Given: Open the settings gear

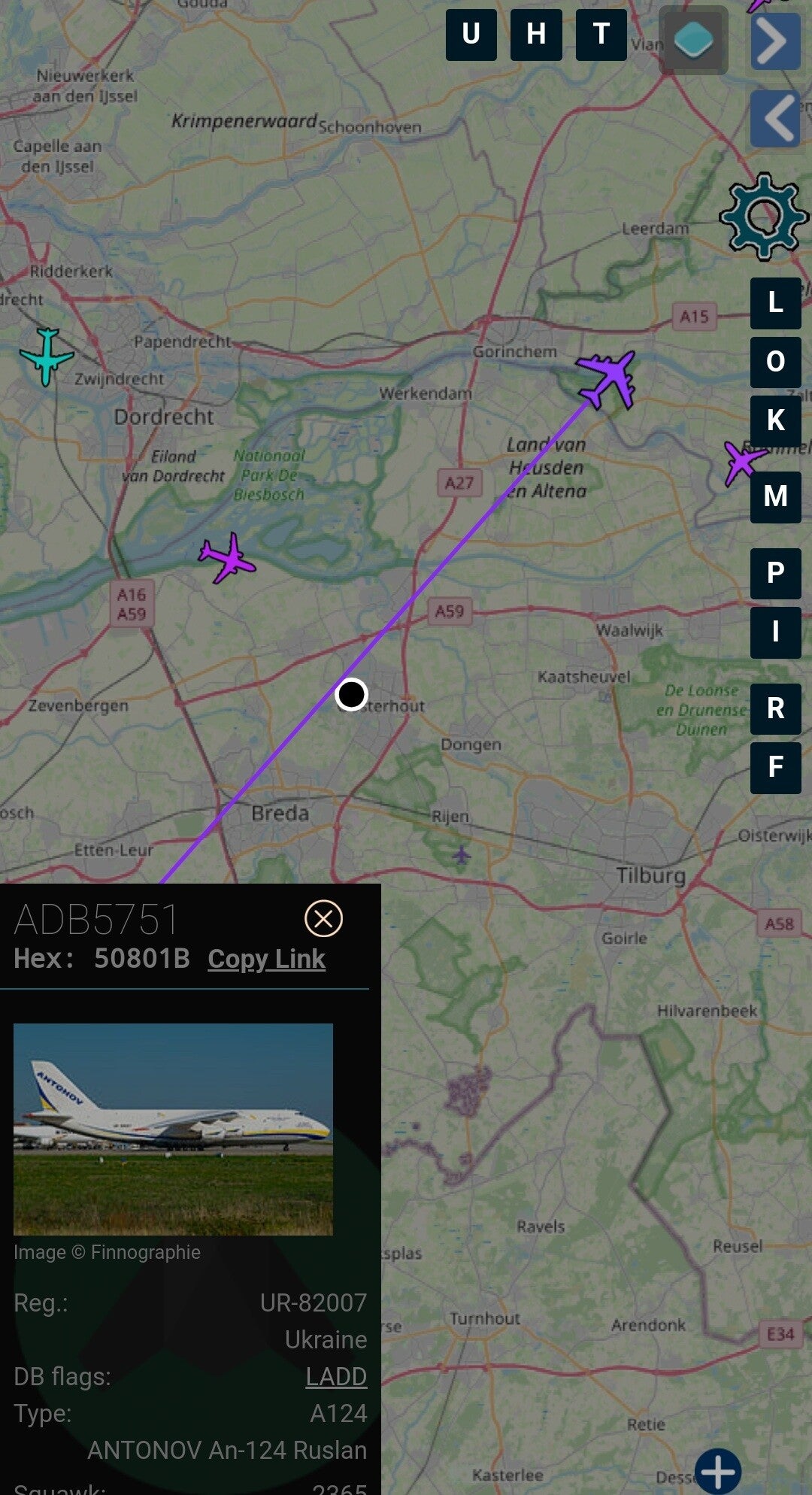Looking at the screenshot, I should click(764, 217).
